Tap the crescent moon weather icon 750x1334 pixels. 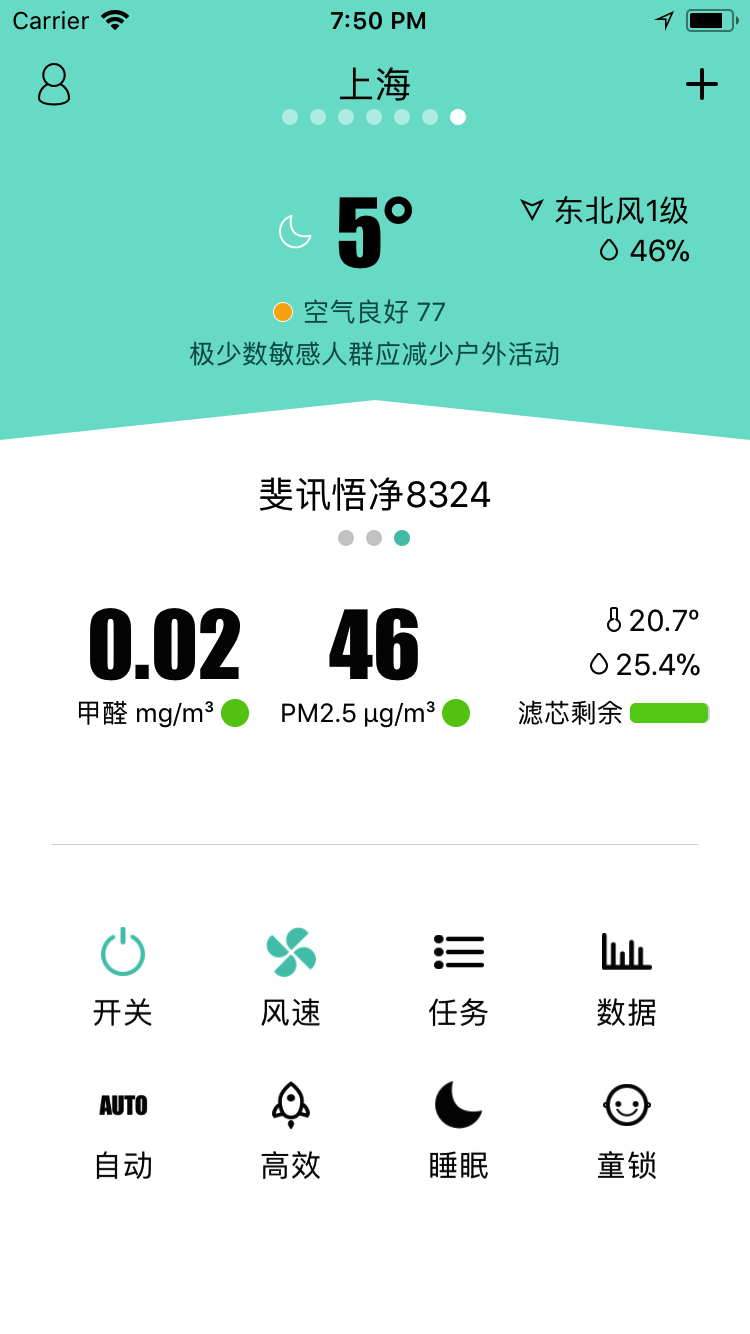coord(295,232)
